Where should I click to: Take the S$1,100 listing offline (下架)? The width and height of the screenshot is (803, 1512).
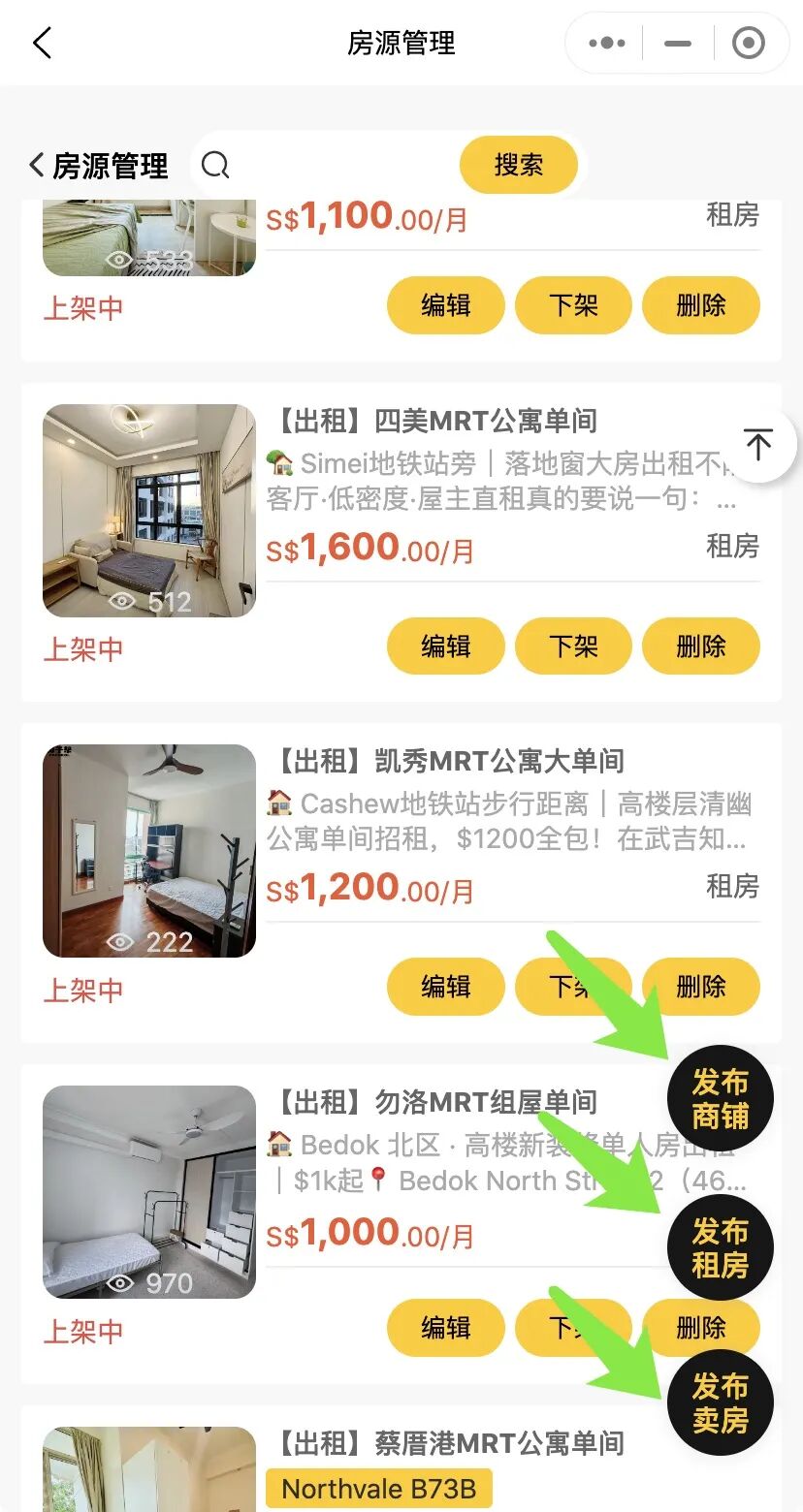[x=573, y=305]
